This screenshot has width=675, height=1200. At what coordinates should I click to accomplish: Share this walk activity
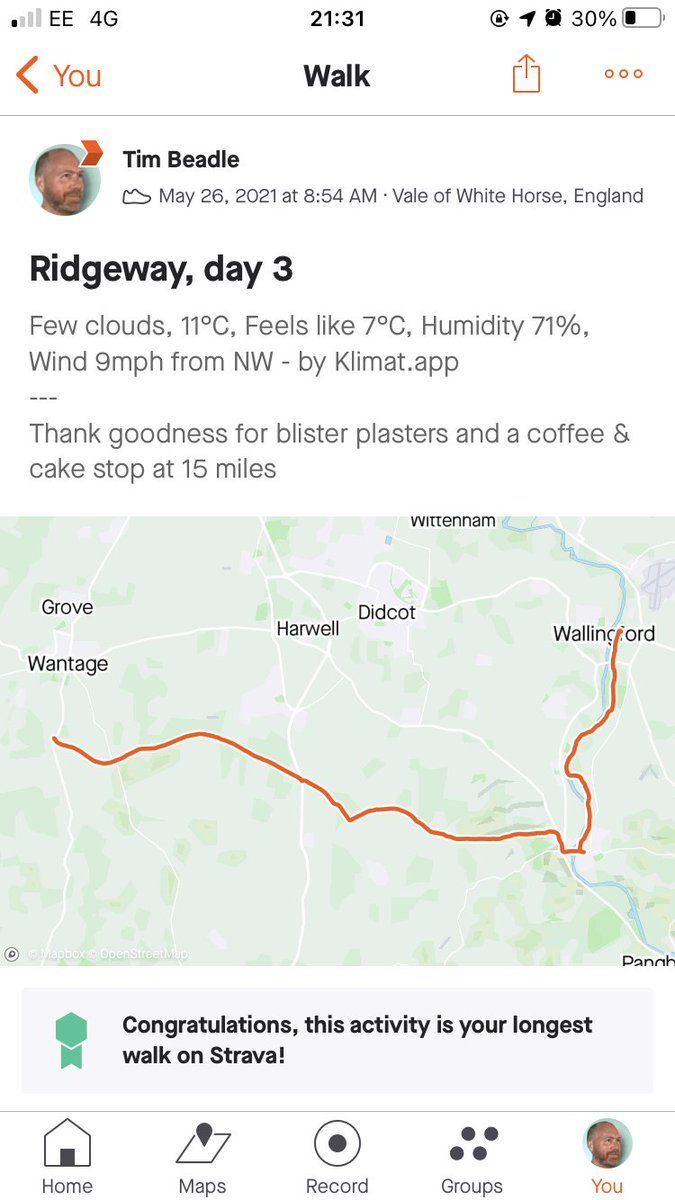(526, 75)
